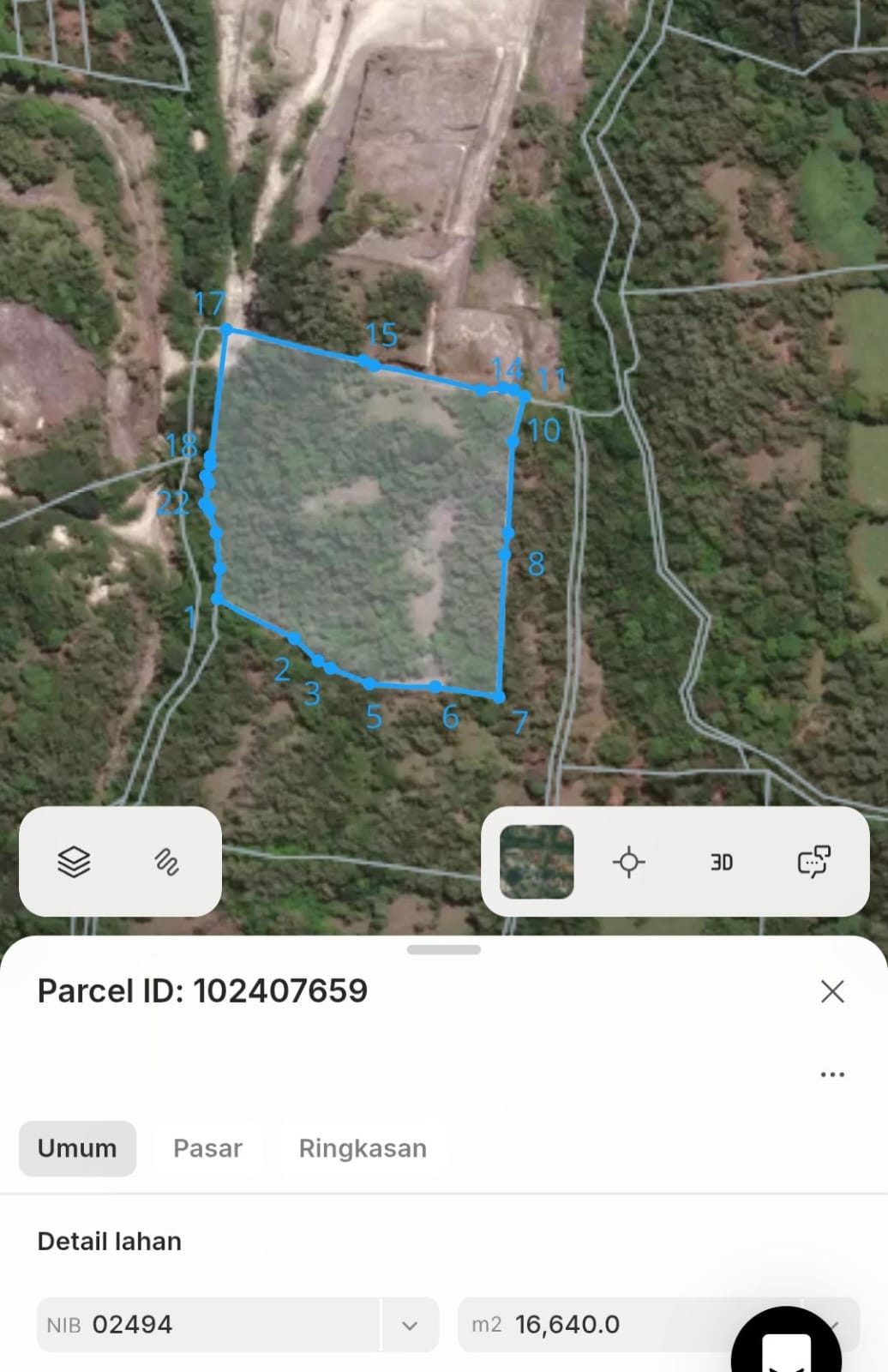
Task: Open the map layers panel
Action: [x=74, y=862]
